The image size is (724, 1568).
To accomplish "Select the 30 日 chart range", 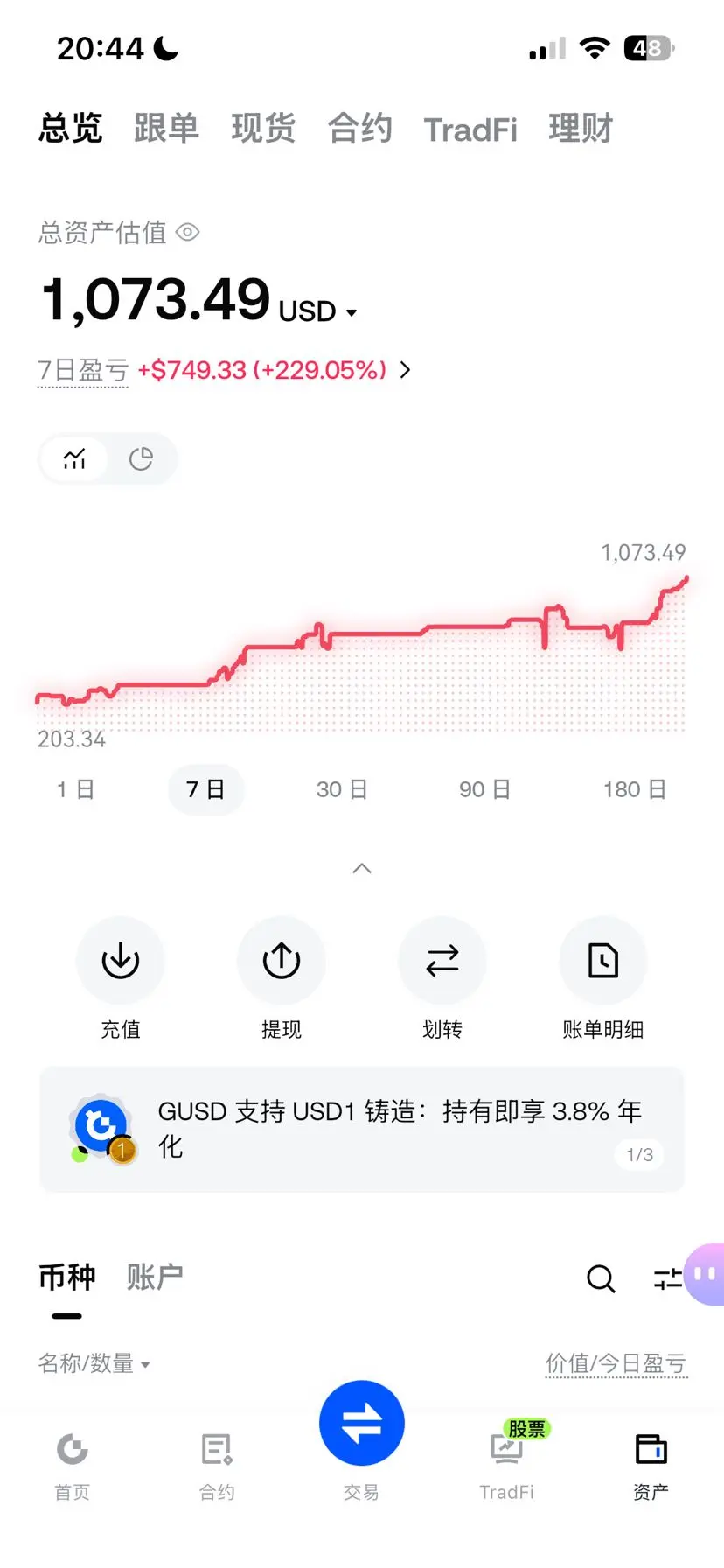I will click(x=342, y=789).
